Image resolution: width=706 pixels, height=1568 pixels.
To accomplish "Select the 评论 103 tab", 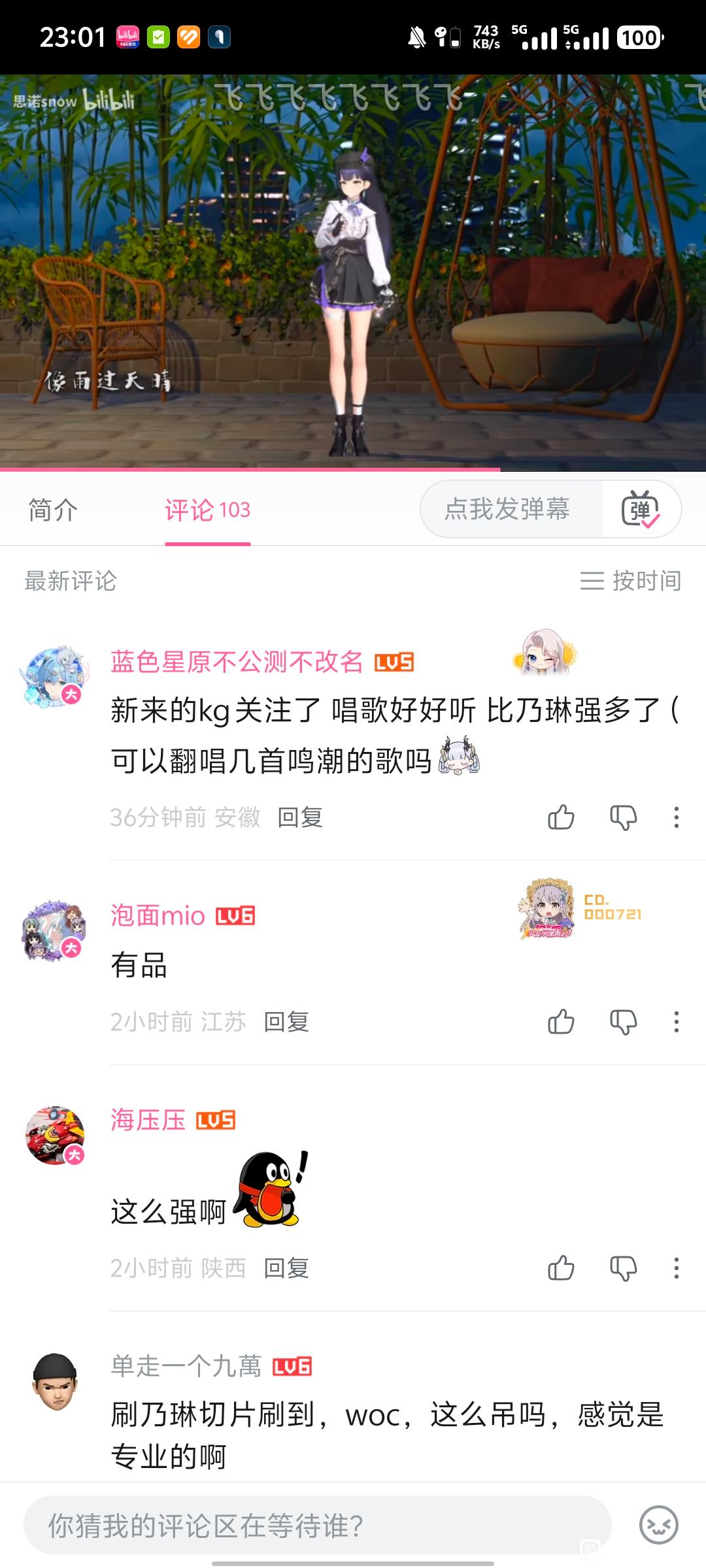I will [x=207, y=510].
